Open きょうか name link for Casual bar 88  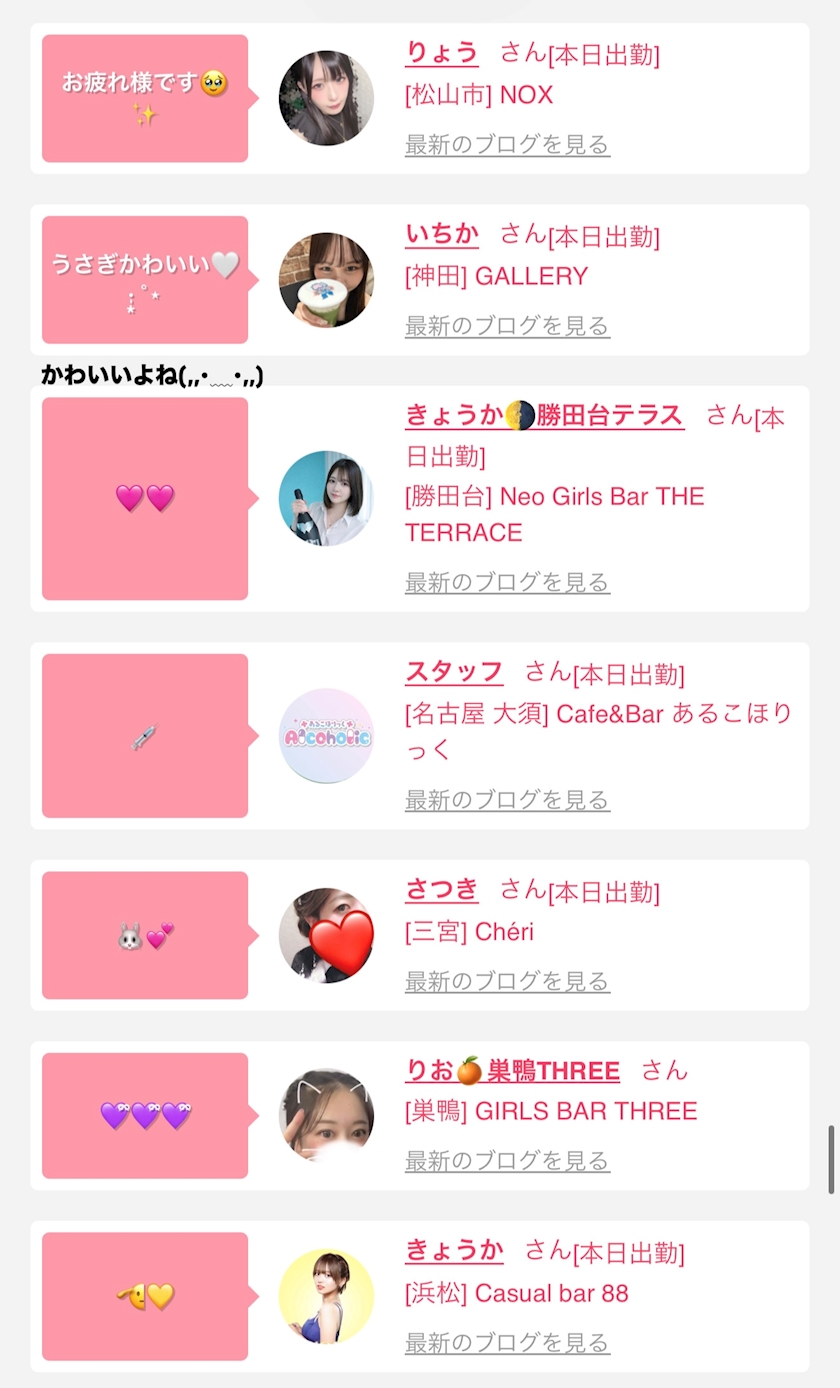coord(454,1250)
